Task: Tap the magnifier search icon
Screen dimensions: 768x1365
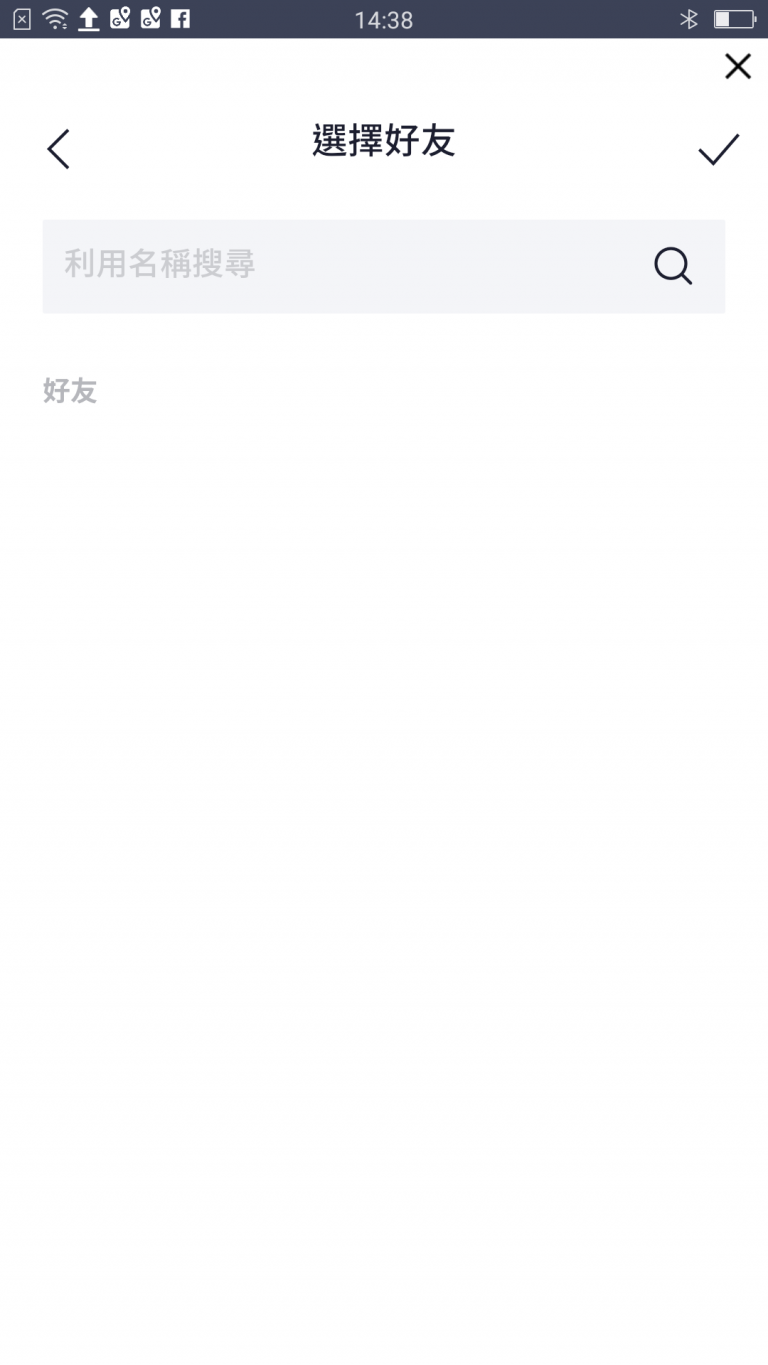Action: click(673, 266)
